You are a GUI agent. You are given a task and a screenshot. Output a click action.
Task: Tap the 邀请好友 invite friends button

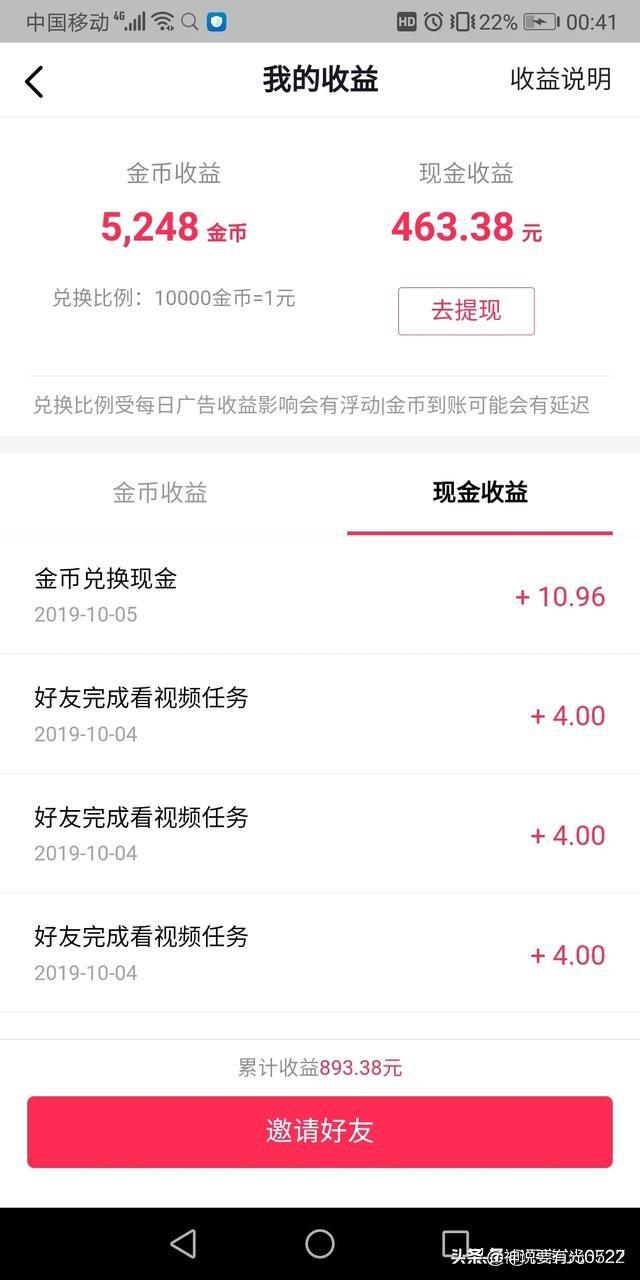point(320,1131)
